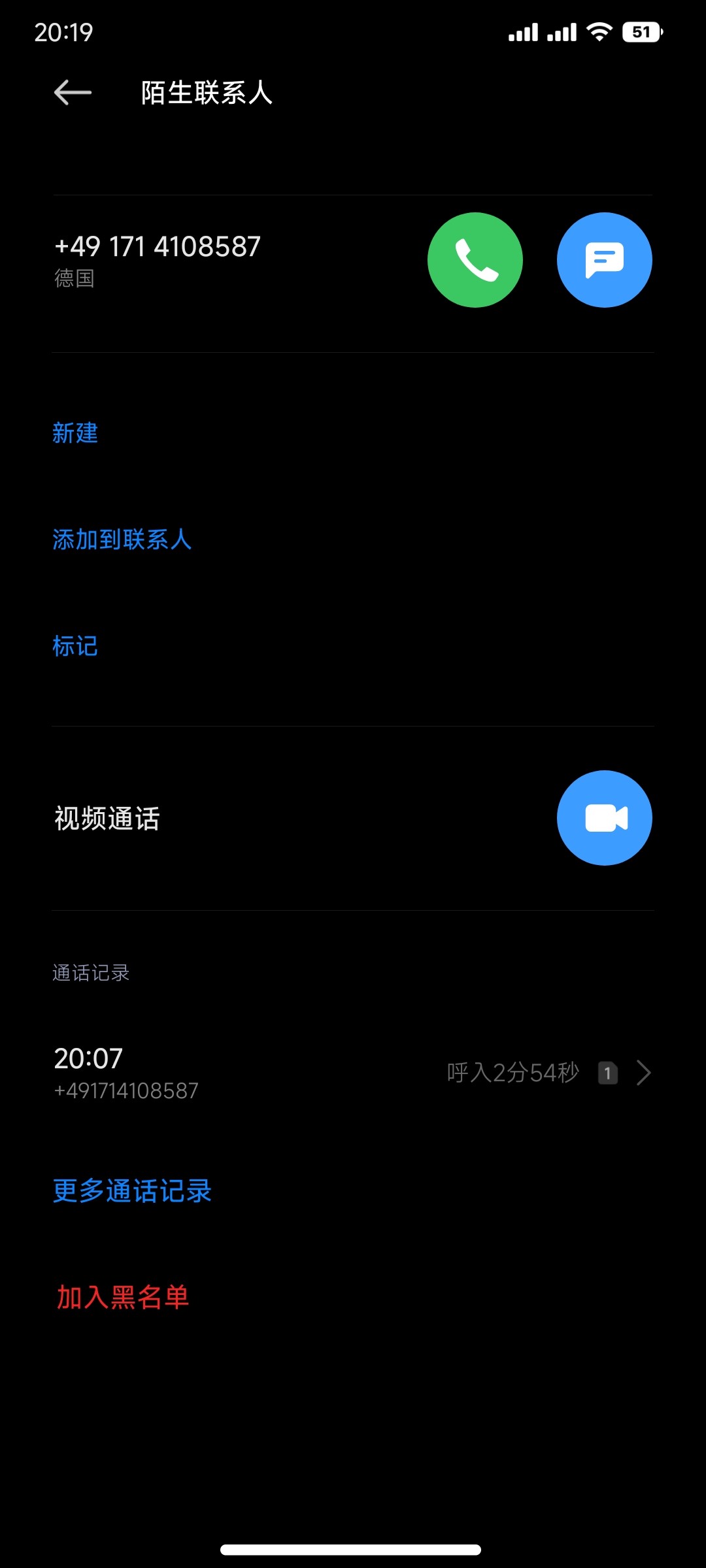Tap the green phone icon to call

point(475,259)
